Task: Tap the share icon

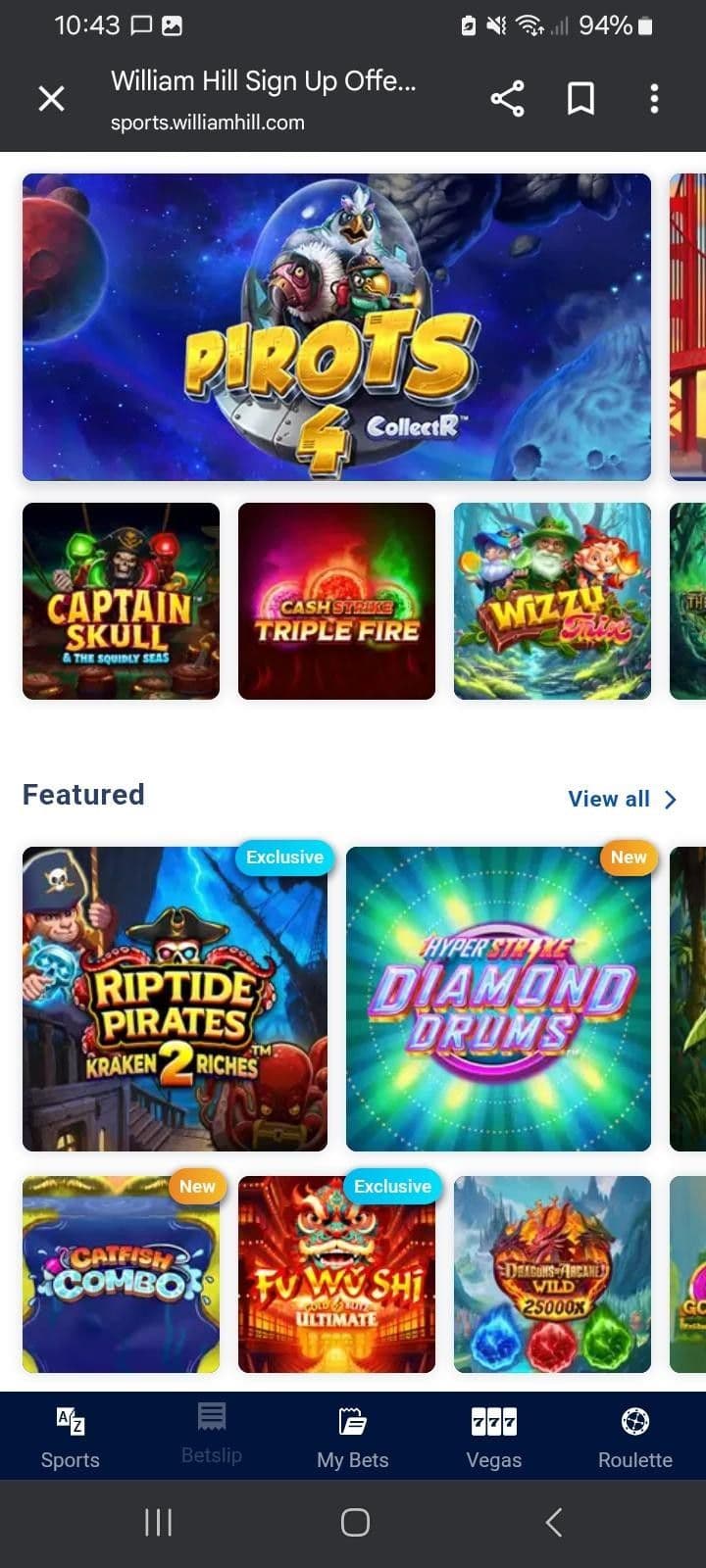Action: (506, 98)
